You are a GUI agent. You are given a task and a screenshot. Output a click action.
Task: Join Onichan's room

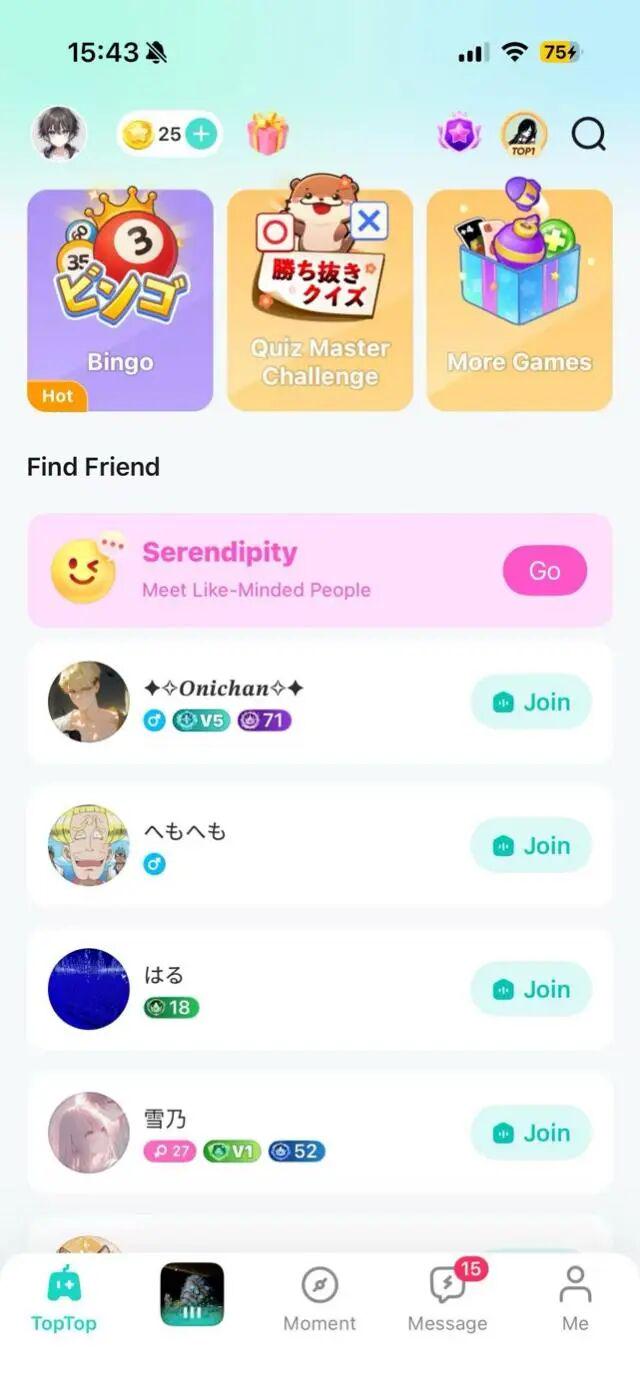[531, 703]
